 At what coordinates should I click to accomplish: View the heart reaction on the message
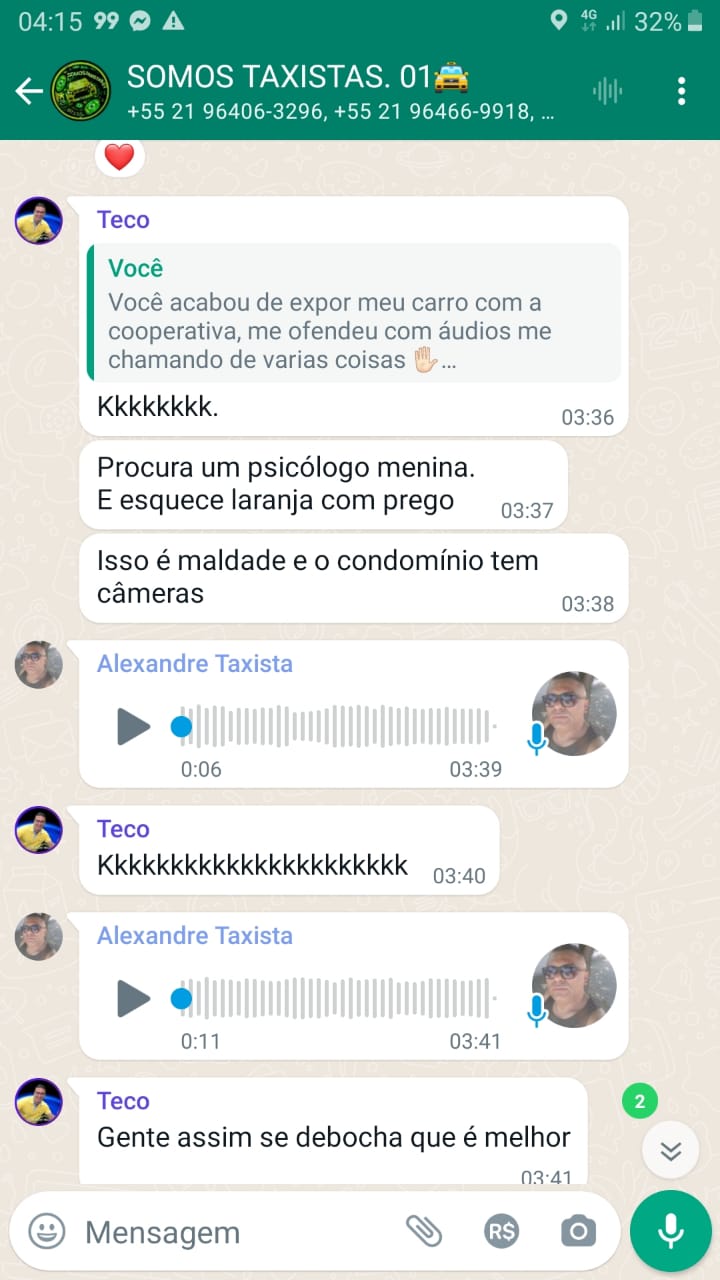coord(119,157)
